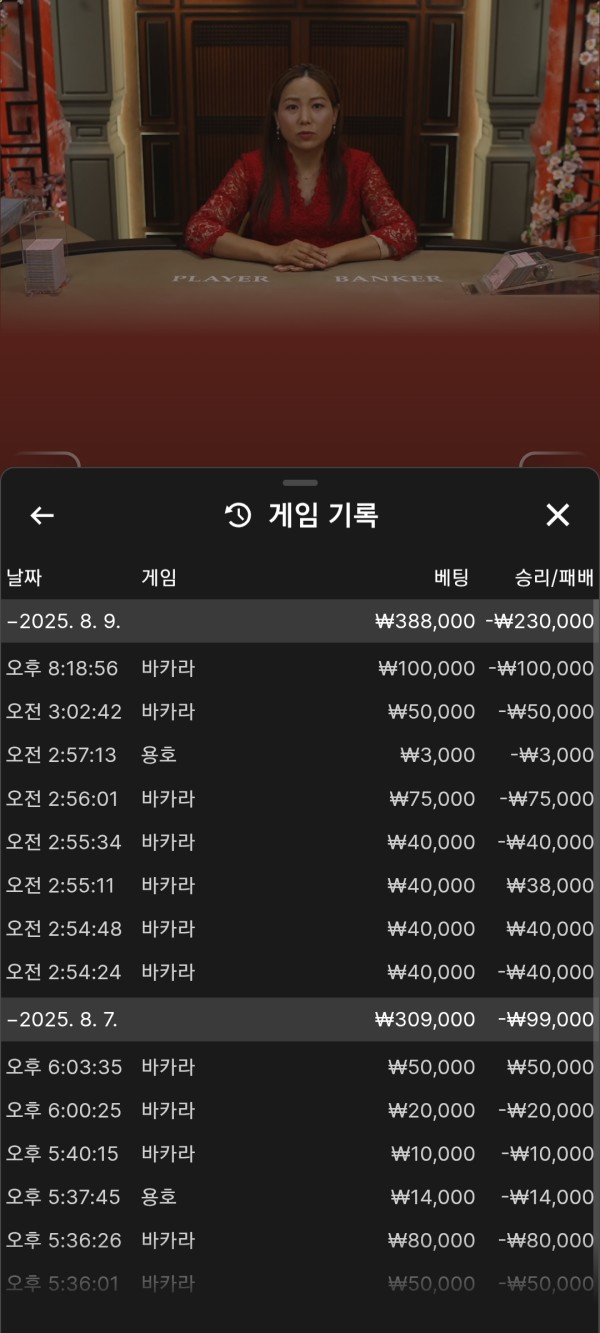Open the 오전 2:54:48 바카라 record
The image size is (600, 1333).
tap(300, 929)
